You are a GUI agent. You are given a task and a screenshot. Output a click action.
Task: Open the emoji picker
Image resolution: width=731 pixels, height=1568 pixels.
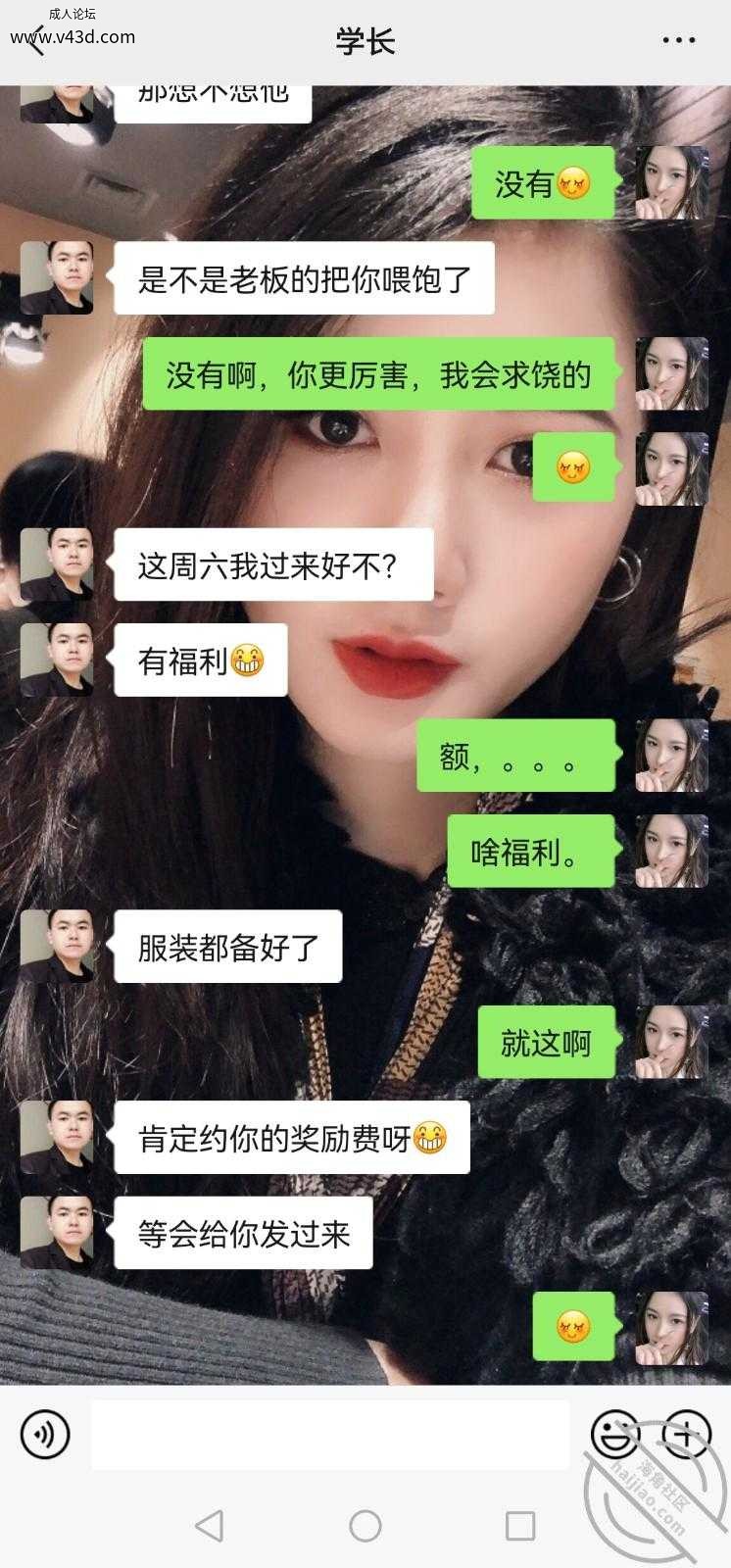pos(614,1435)
